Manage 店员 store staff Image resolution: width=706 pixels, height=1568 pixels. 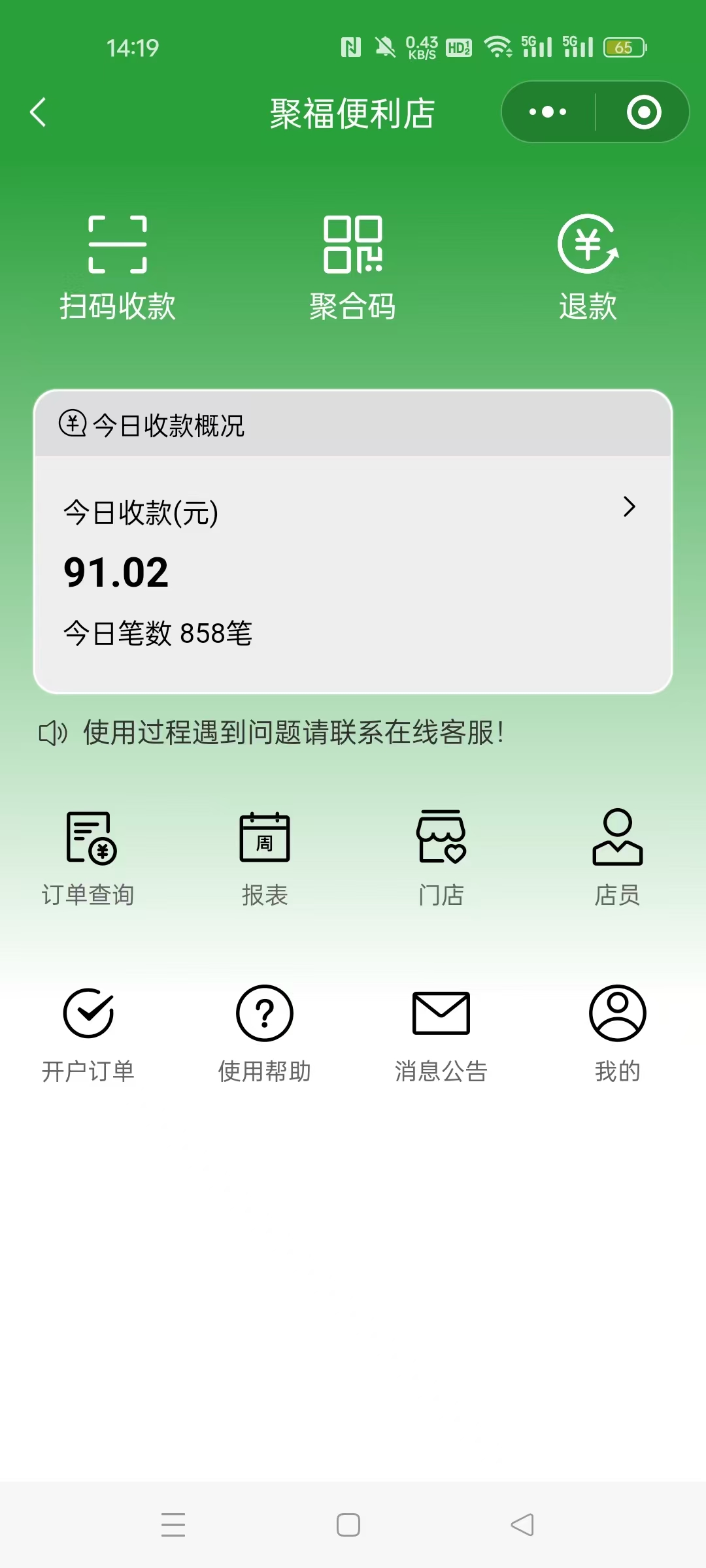pyautogui.click(x=617, y=856)
